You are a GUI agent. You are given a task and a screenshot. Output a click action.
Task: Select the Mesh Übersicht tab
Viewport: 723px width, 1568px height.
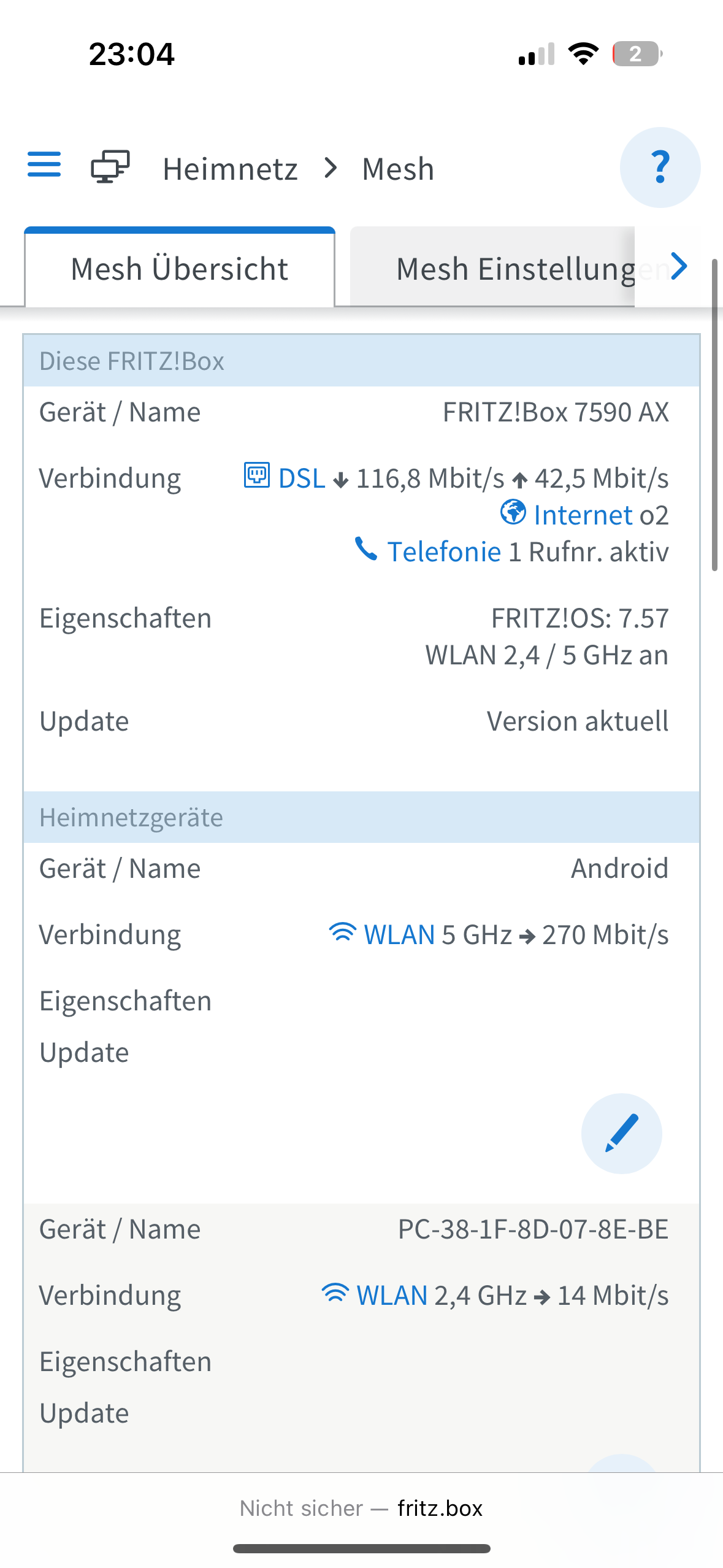pos(179,269)
